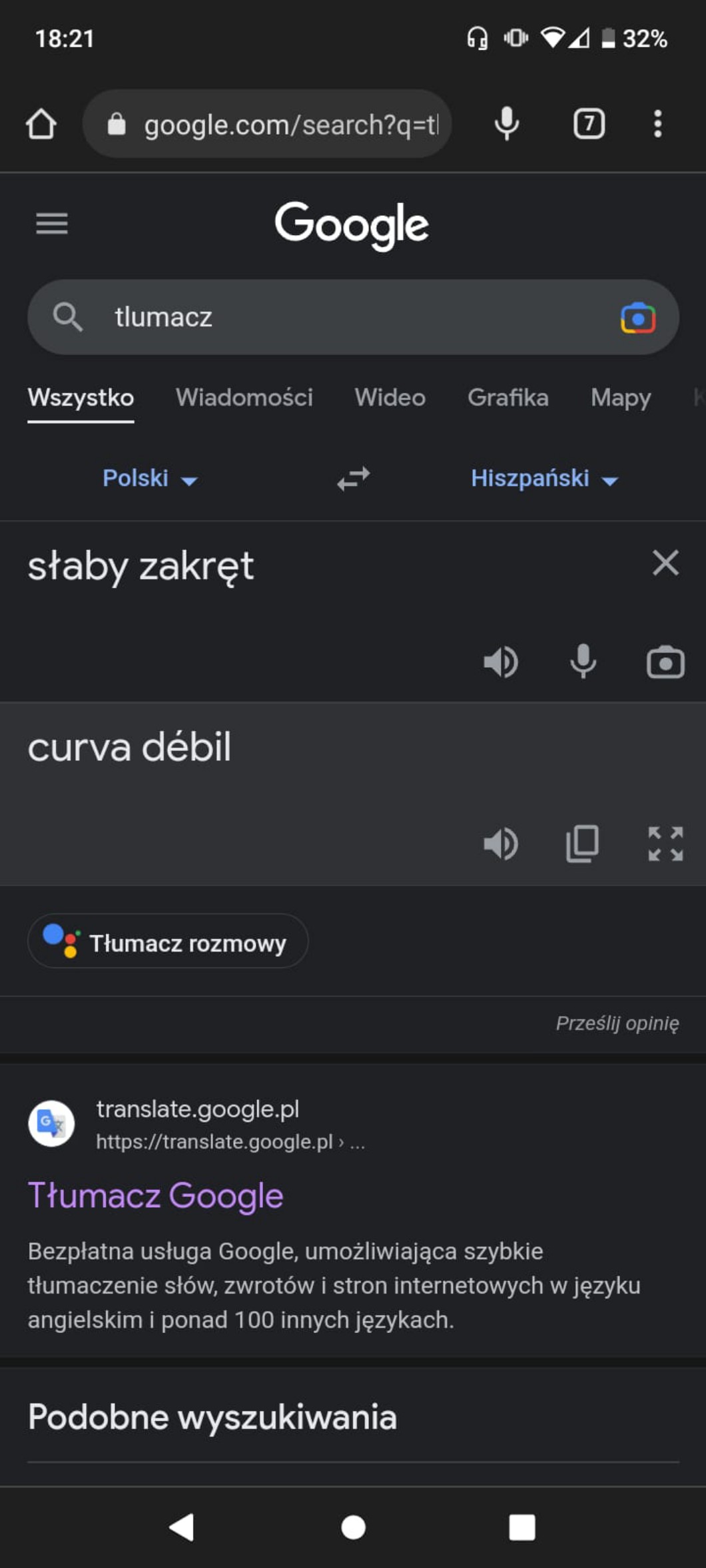Open the Tłumacz Google search result
Viewport: 706px width, 1568px height.
point(155,1196)
